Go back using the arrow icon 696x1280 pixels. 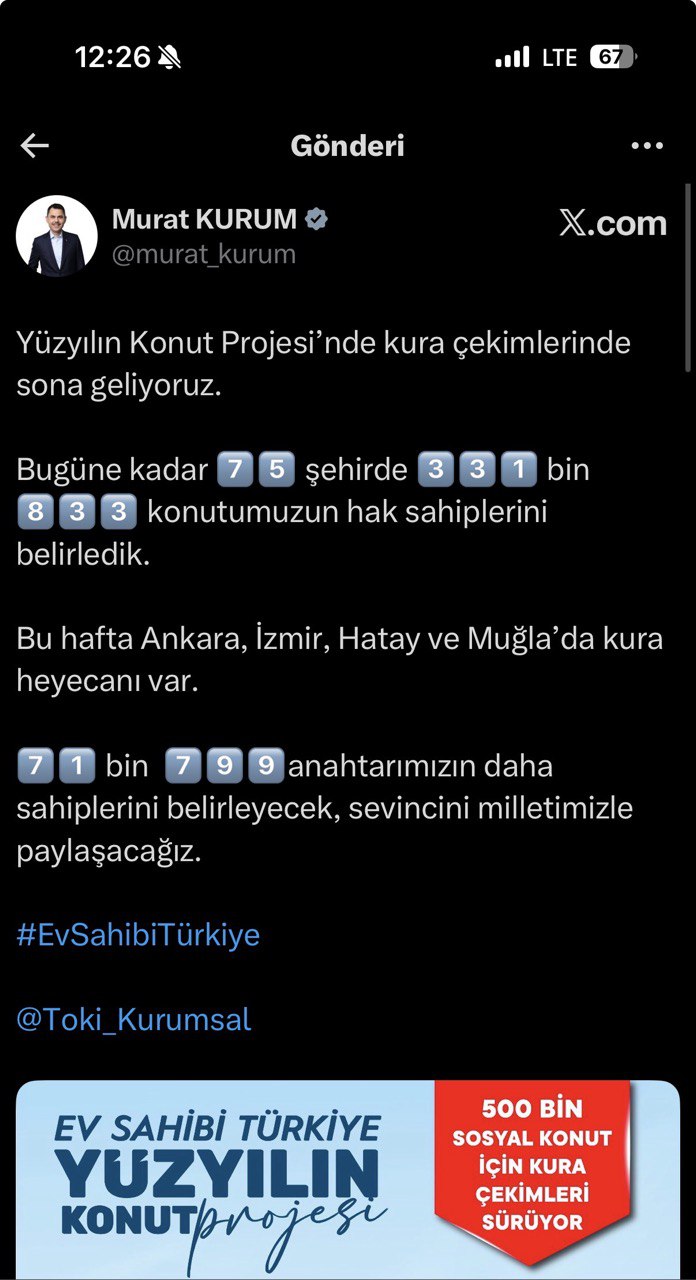(x=35, y=146)
